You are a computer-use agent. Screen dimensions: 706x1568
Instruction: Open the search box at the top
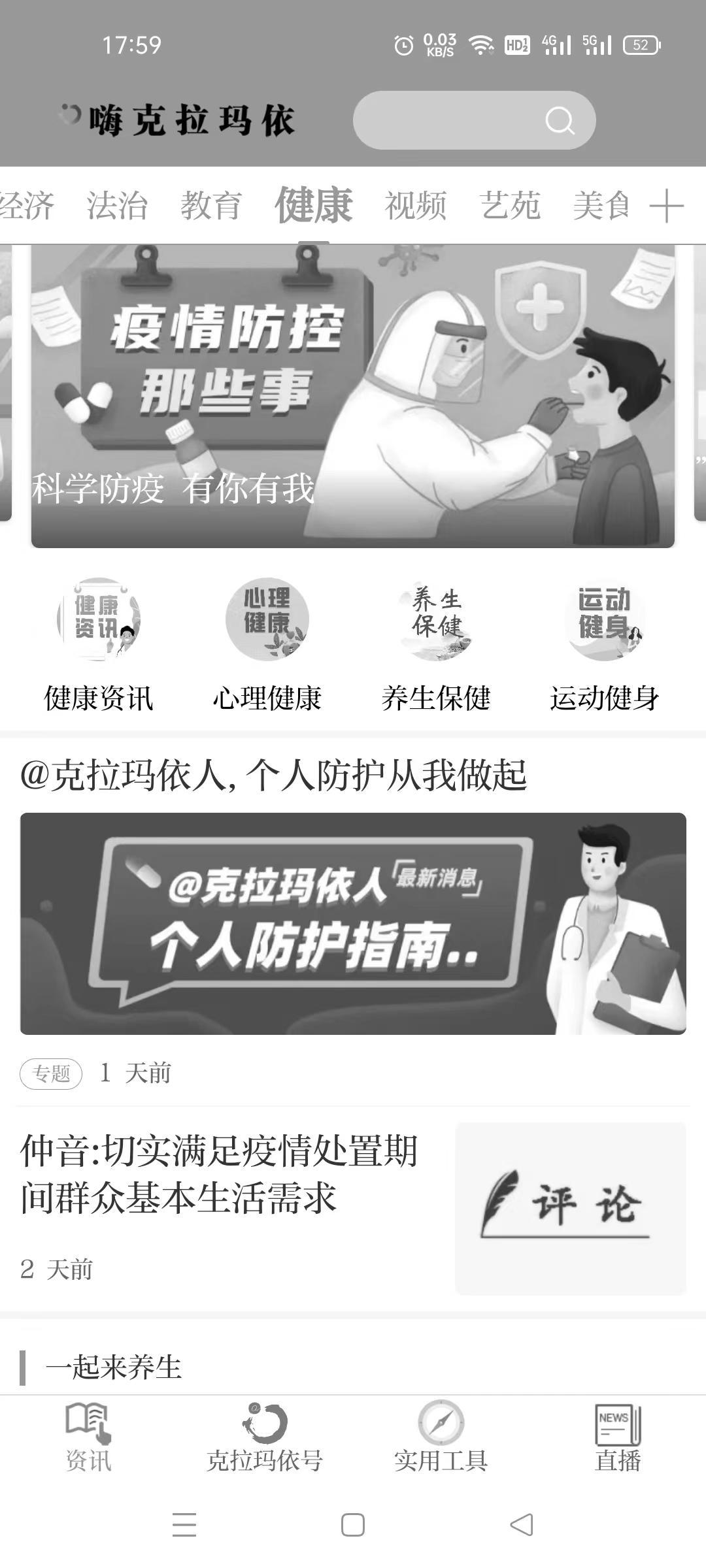click(x=473, y=120)
